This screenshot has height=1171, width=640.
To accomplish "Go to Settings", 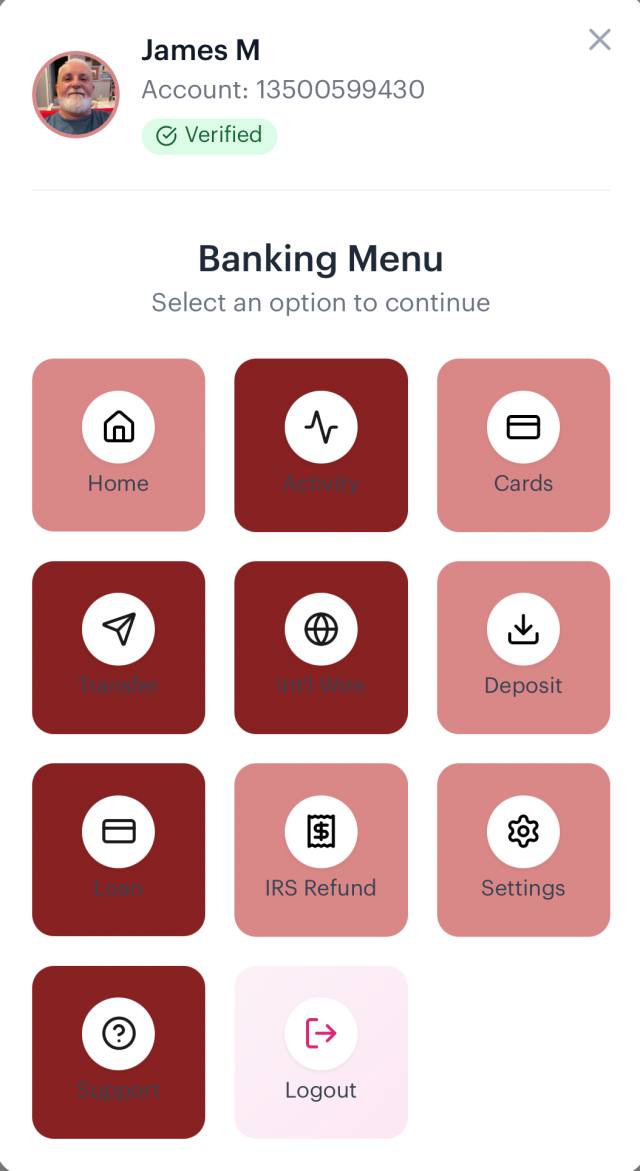I will click(523, 849).
